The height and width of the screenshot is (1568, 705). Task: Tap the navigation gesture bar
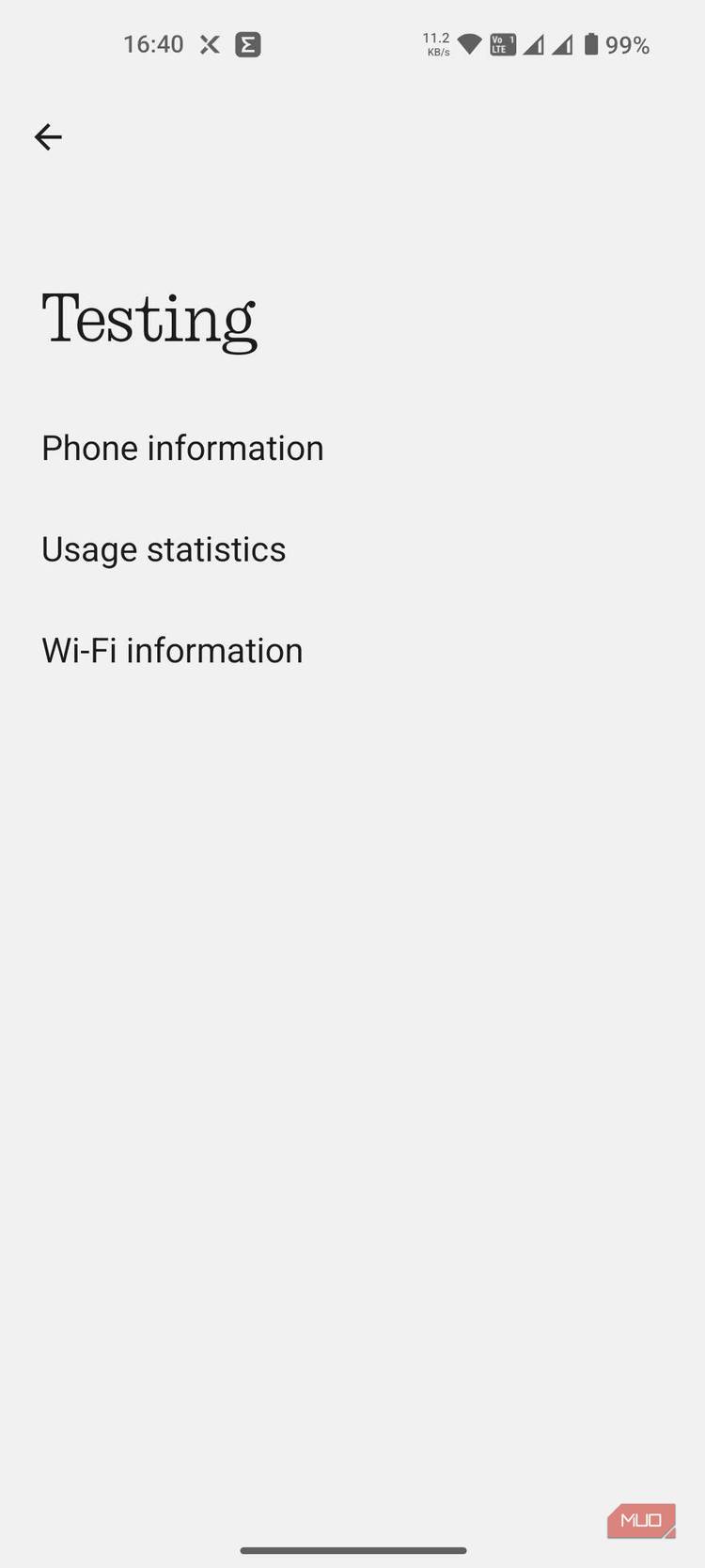(352, 1550)
